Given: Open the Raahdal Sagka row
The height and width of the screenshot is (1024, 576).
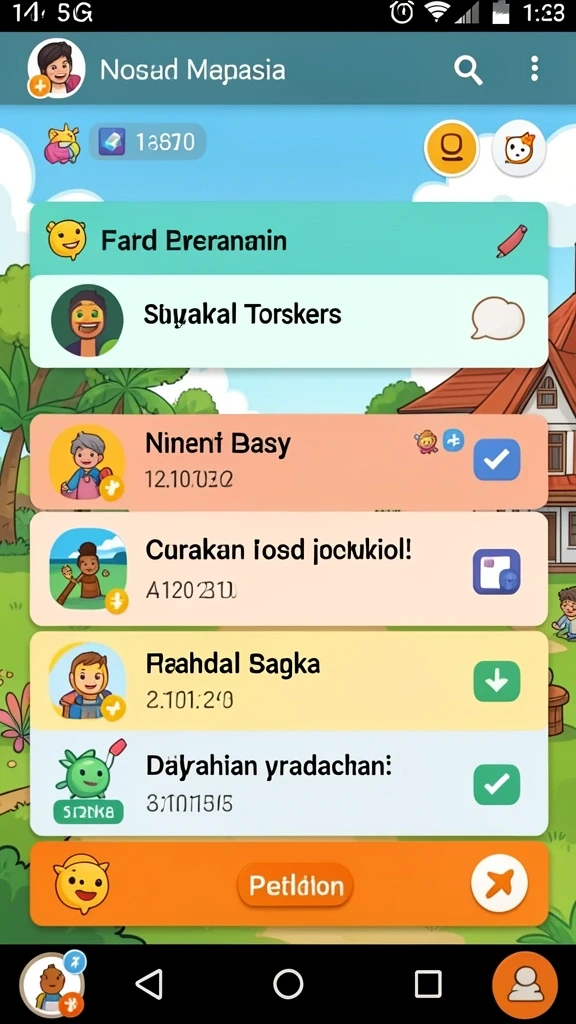Looking at the screenshot, I should coord(289,680).
